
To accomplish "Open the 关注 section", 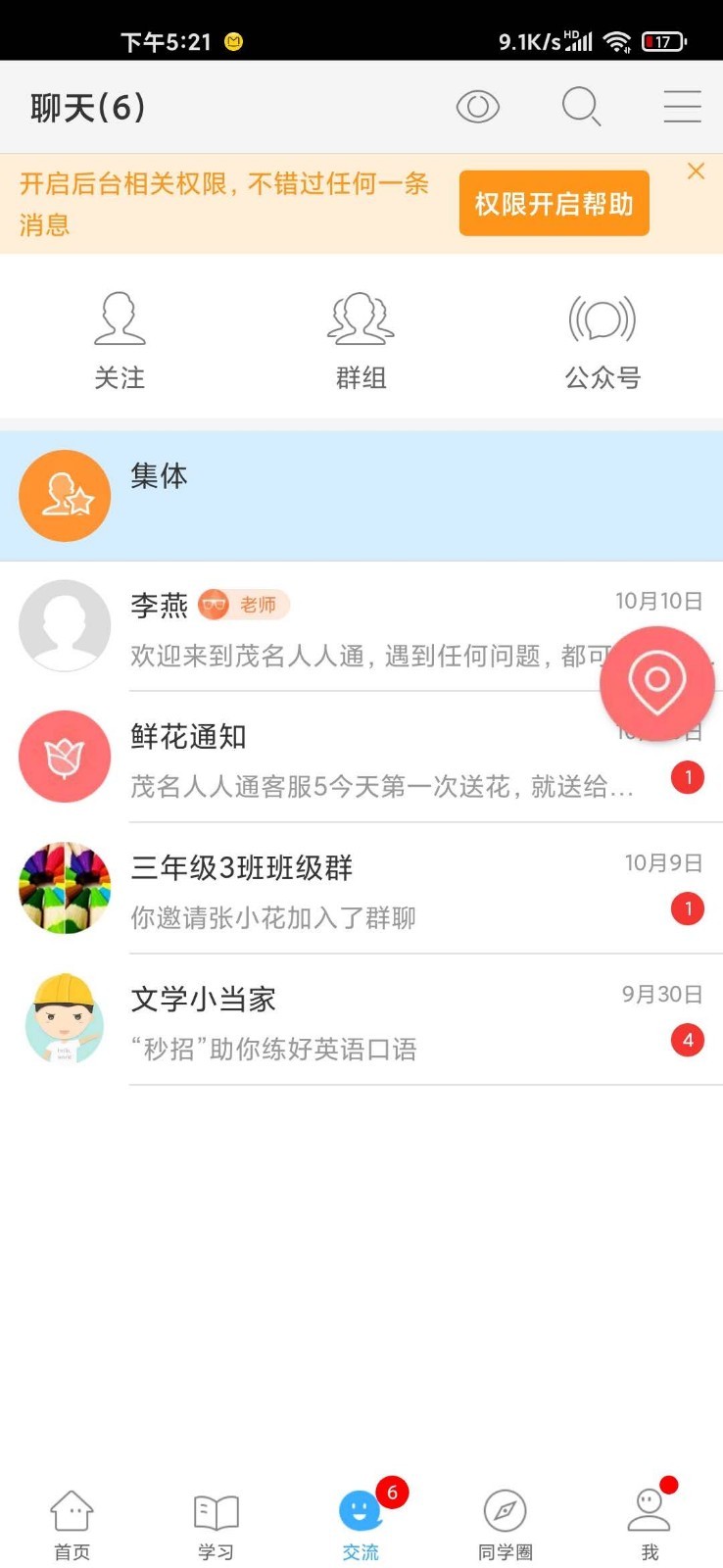I will [120, 340].
